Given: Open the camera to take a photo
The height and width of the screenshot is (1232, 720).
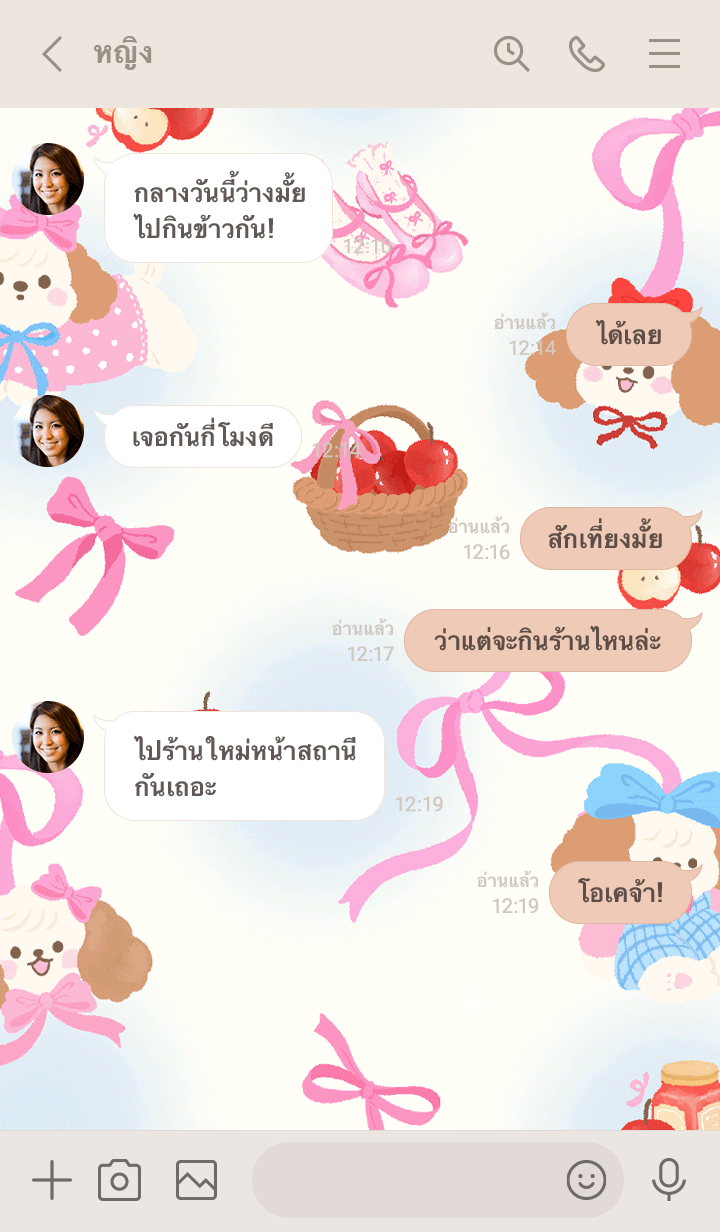Looking at the screenshot, I should (x=119, y=1181).
